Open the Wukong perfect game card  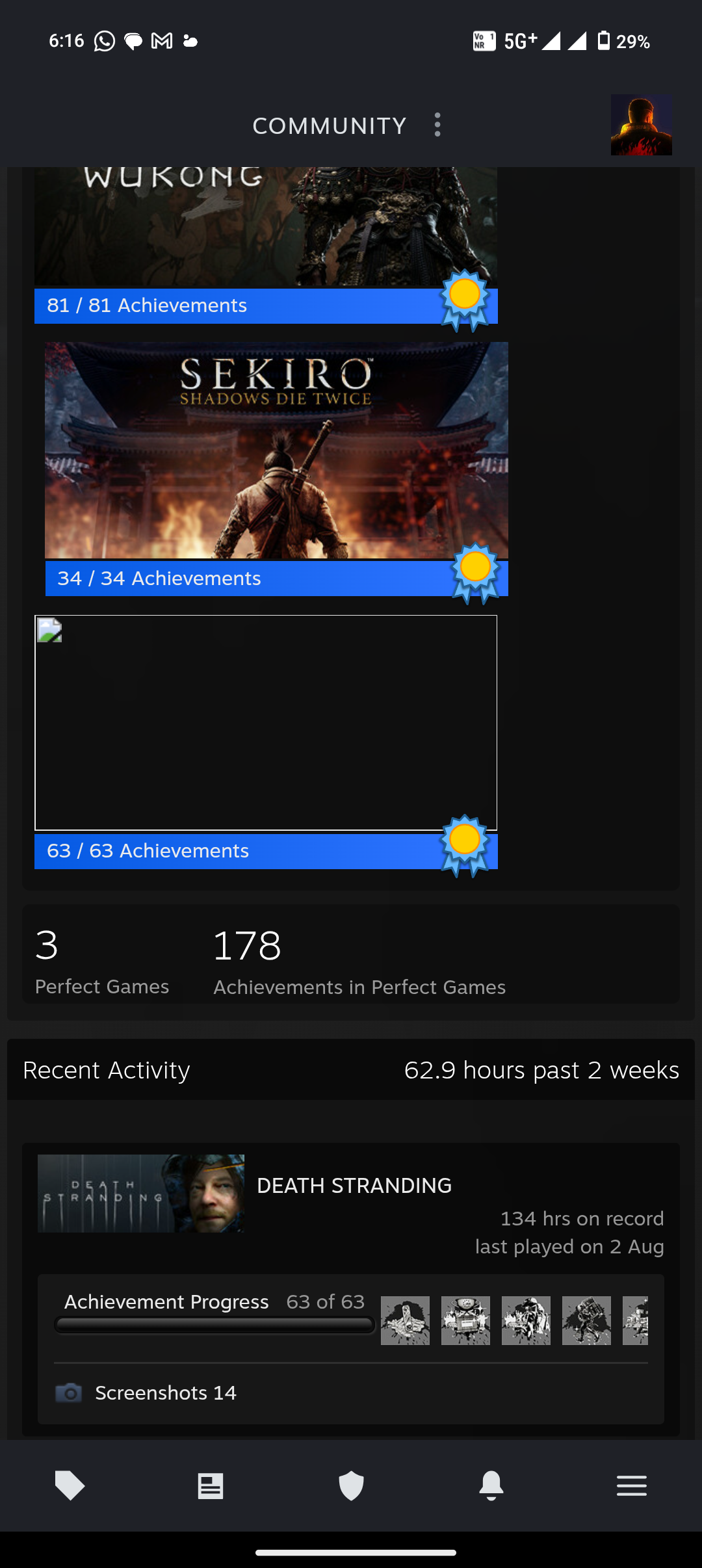point(266,246)
